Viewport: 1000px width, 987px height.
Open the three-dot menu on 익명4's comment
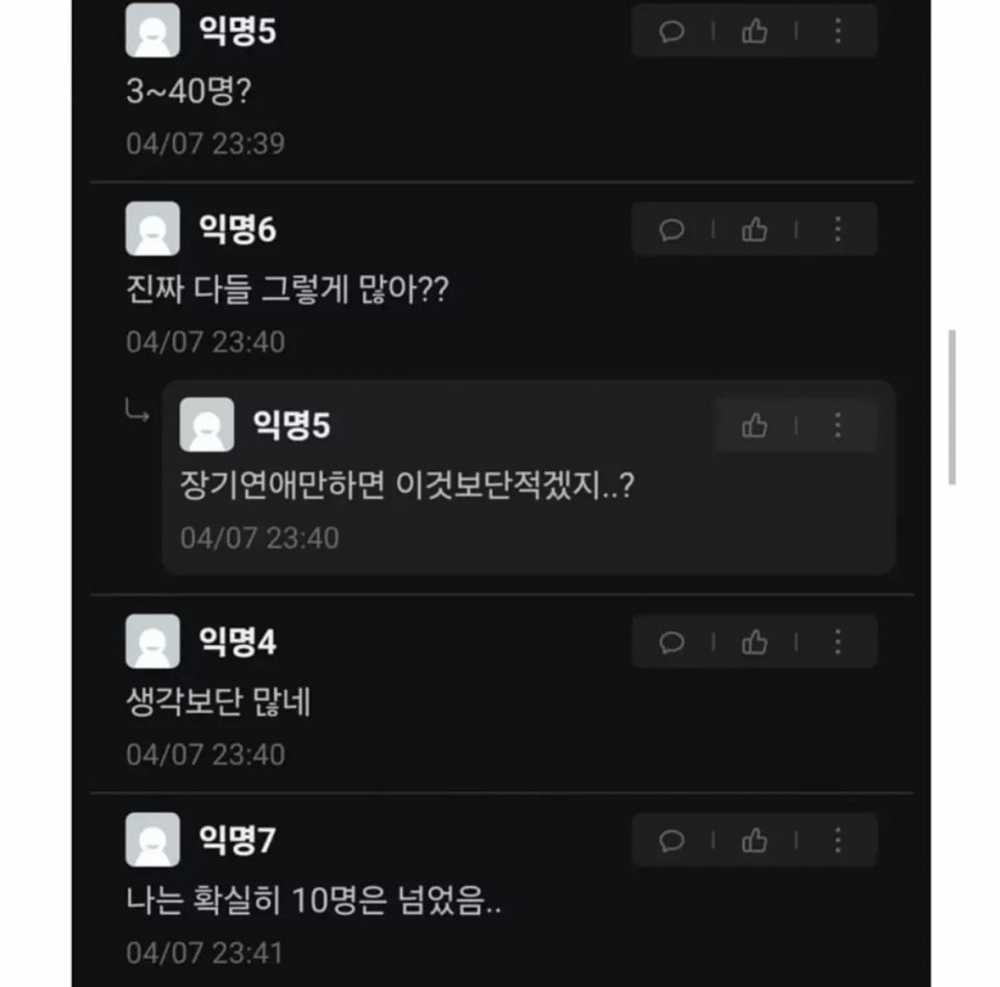838,642
